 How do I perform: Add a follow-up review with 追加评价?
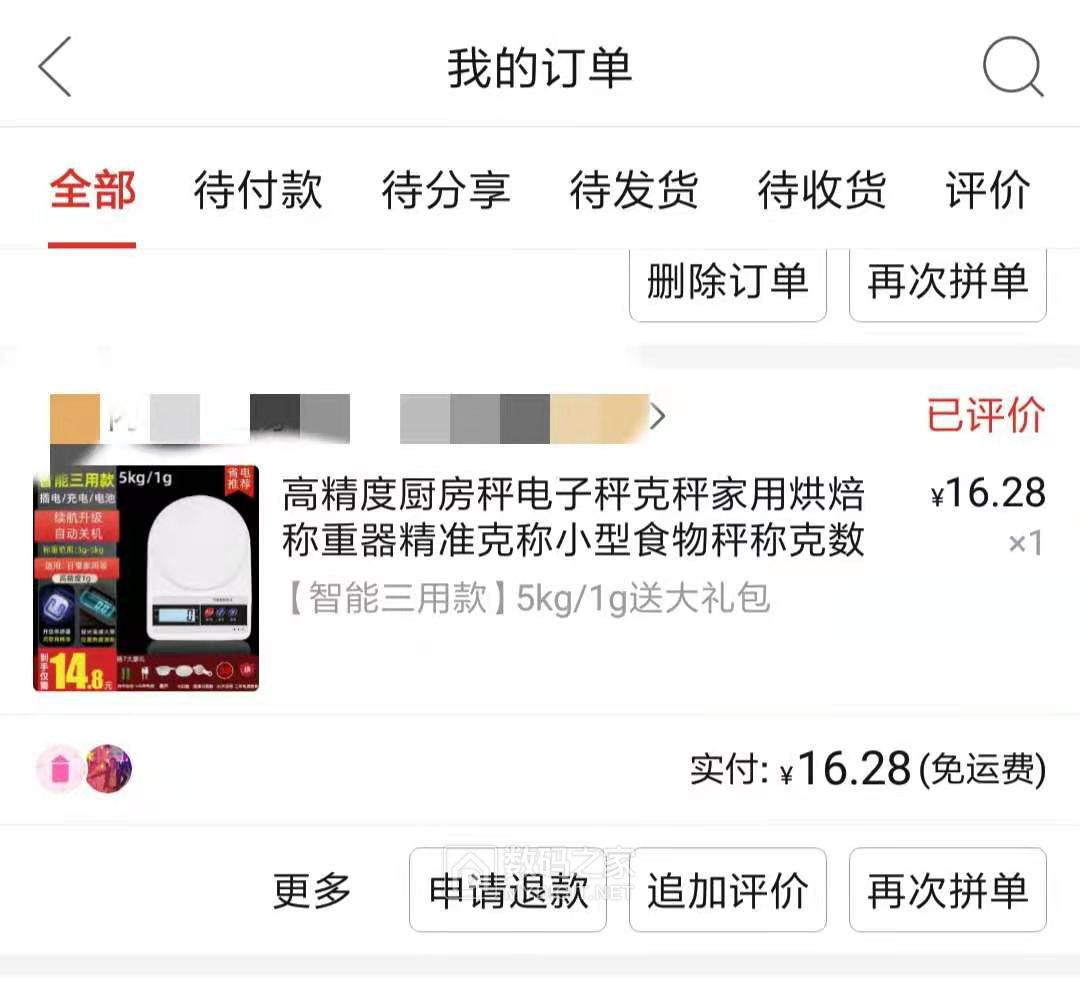tap(727, 890)
